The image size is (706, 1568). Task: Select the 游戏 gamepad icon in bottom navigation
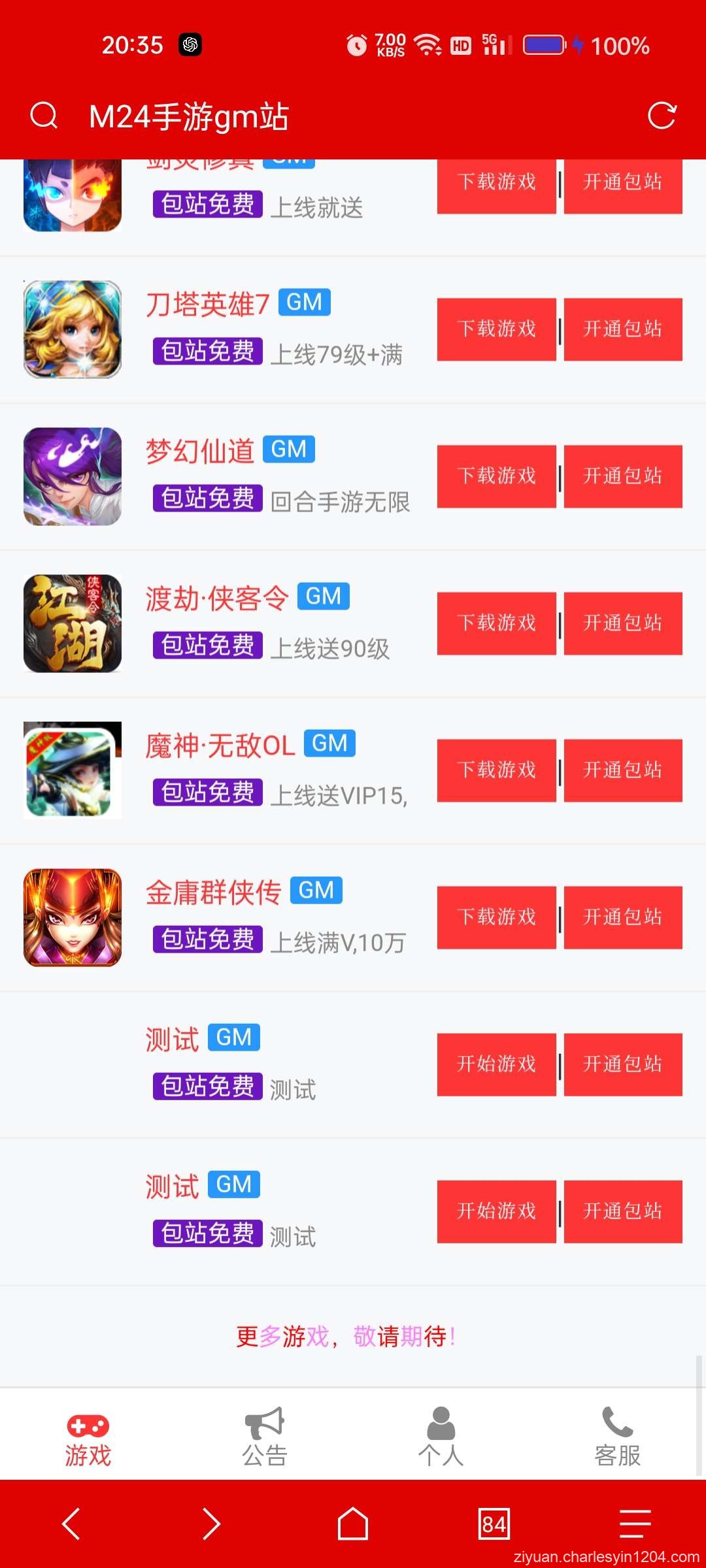(x=88, y=1431)
